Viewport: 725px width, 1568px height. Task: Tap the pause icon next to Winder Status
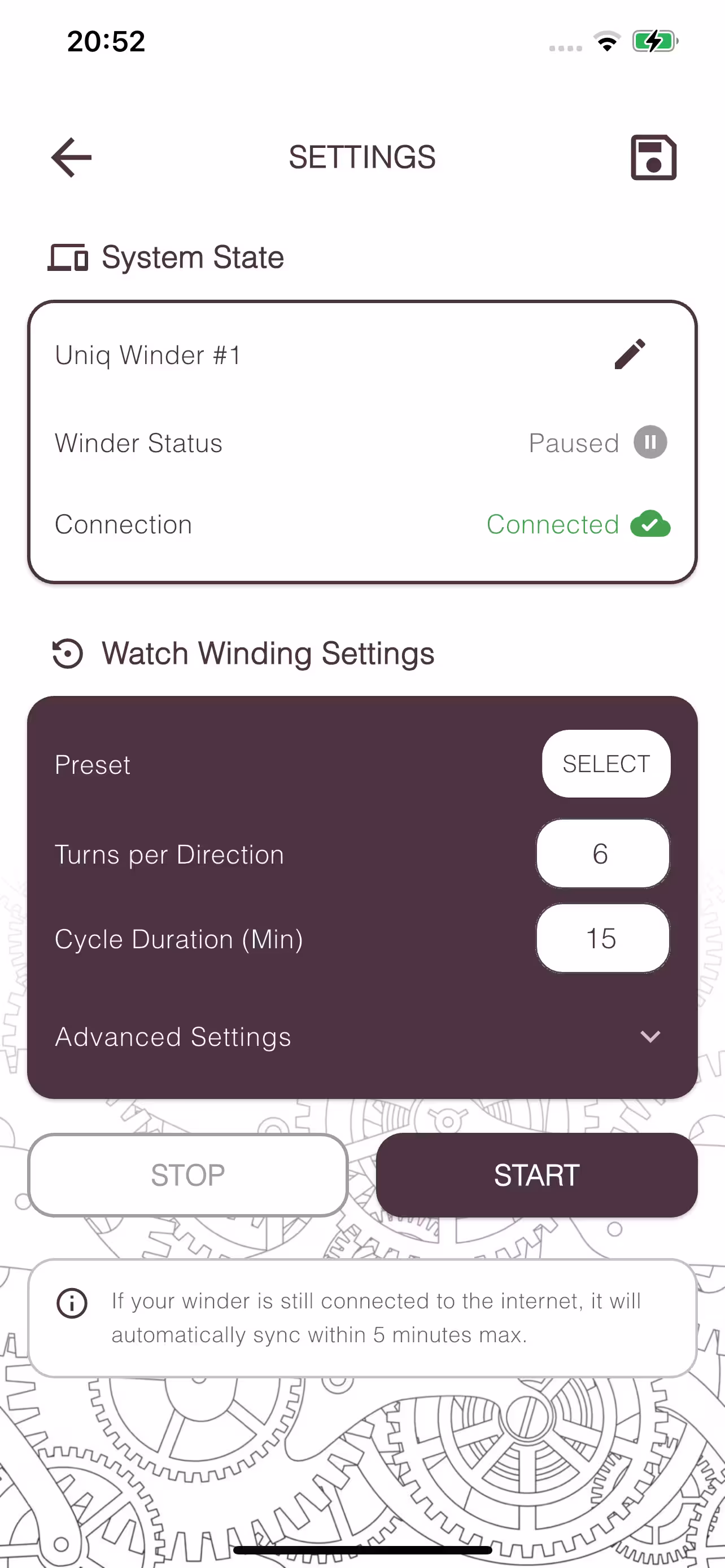click(649, 443)
